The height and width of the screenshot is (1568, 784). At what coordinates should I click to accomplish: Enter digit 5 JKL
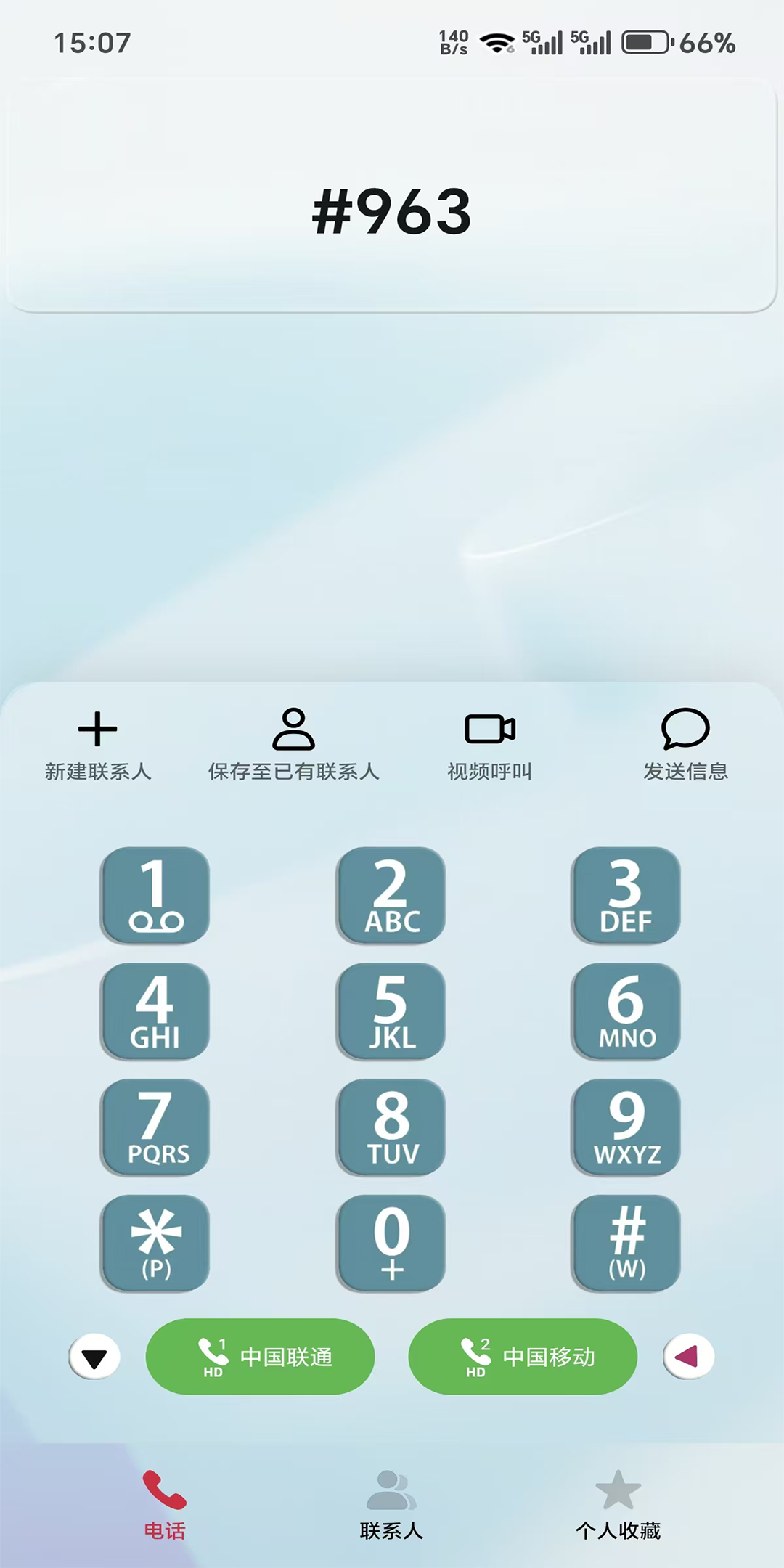[x=391, y=1011]
